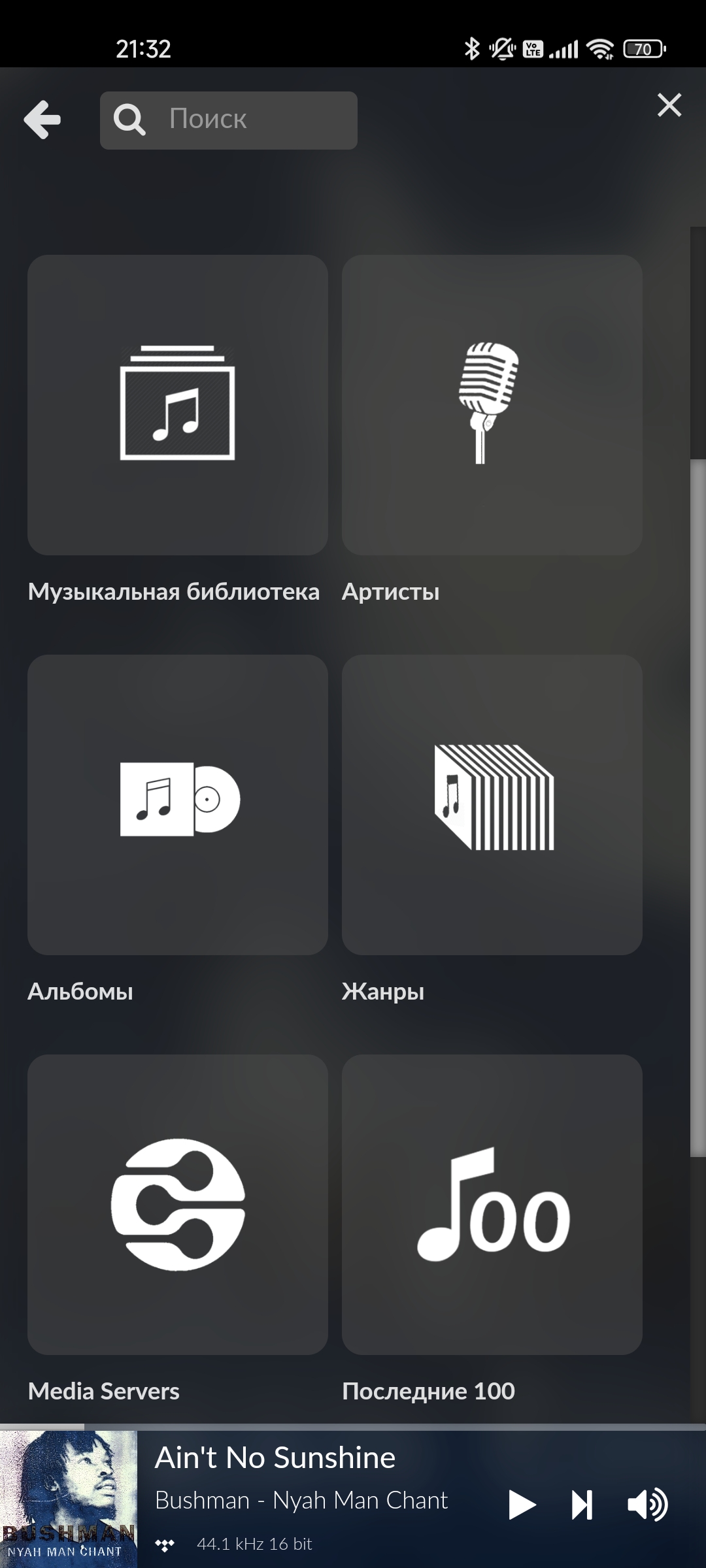Viewport: 706px width, 1568px height.
Task: Close the browse screen with X
Action: [x=669, y=105]
